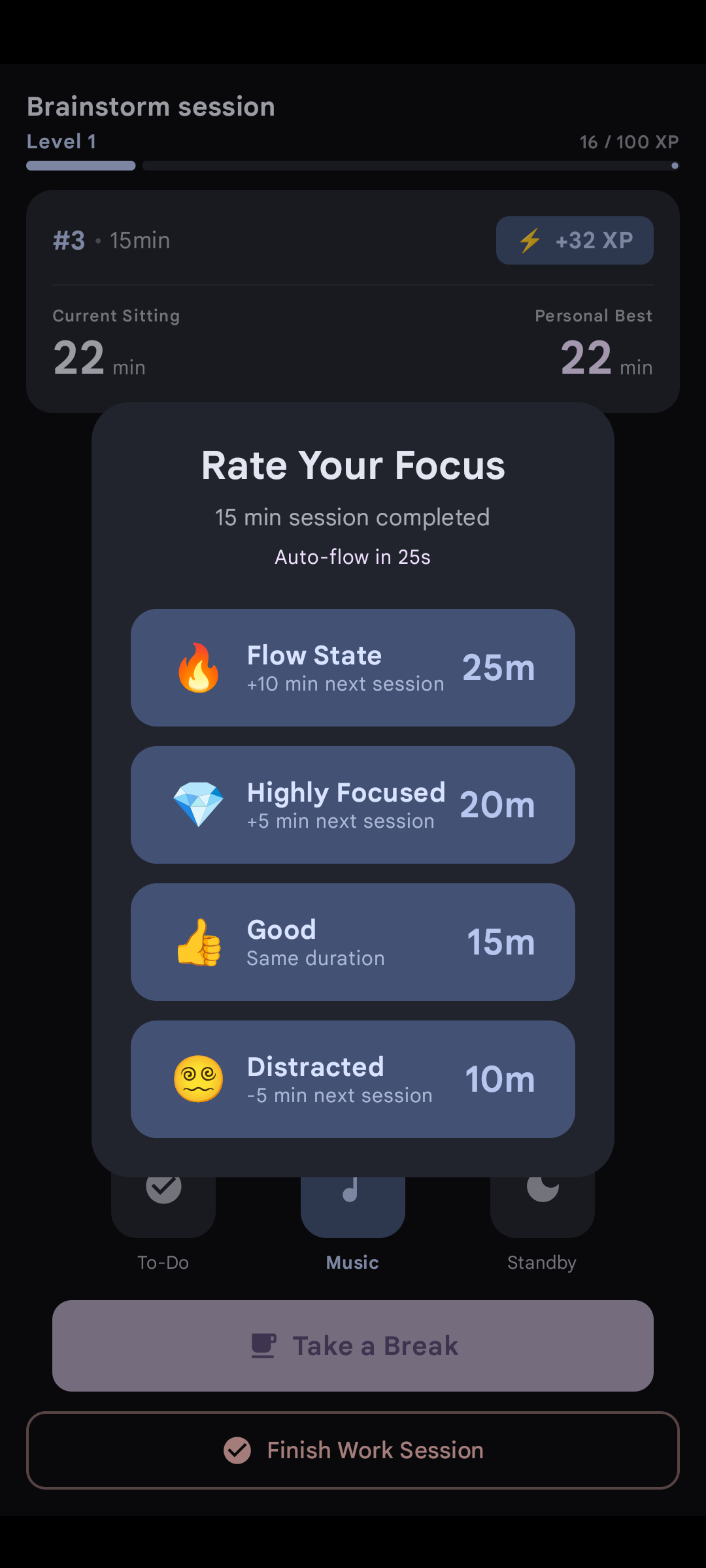Choose the Highly Focused rating
The width and height of the screenshot is (706, 1568).
tap(353, 805)
